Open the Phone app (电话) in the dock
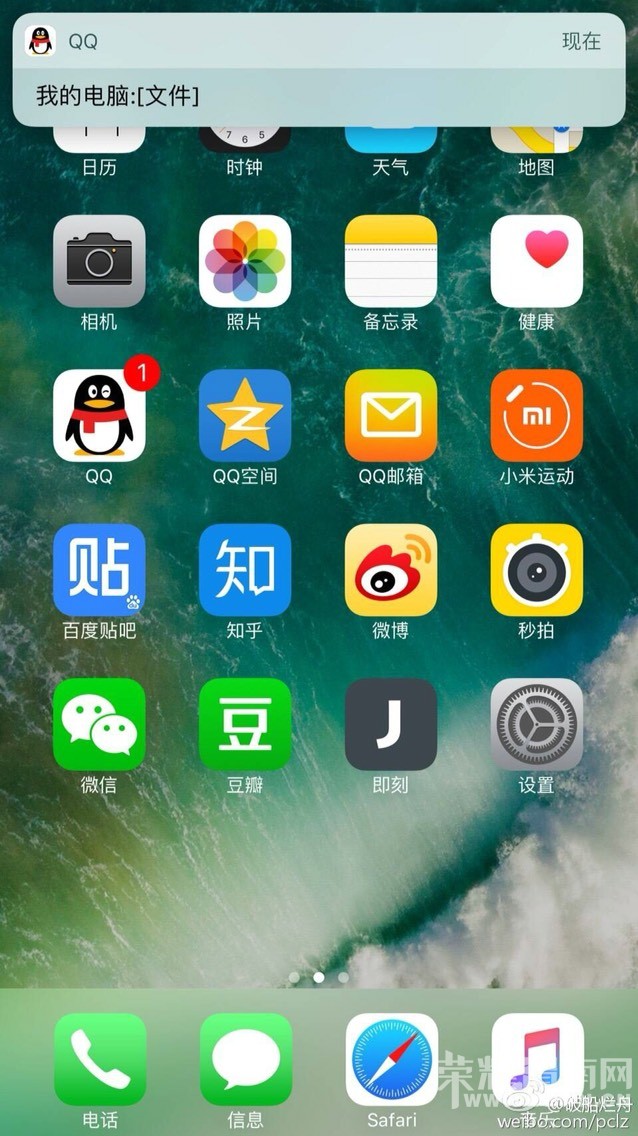This screenshot has height=1136, width=638. [x=100, y=1059]
